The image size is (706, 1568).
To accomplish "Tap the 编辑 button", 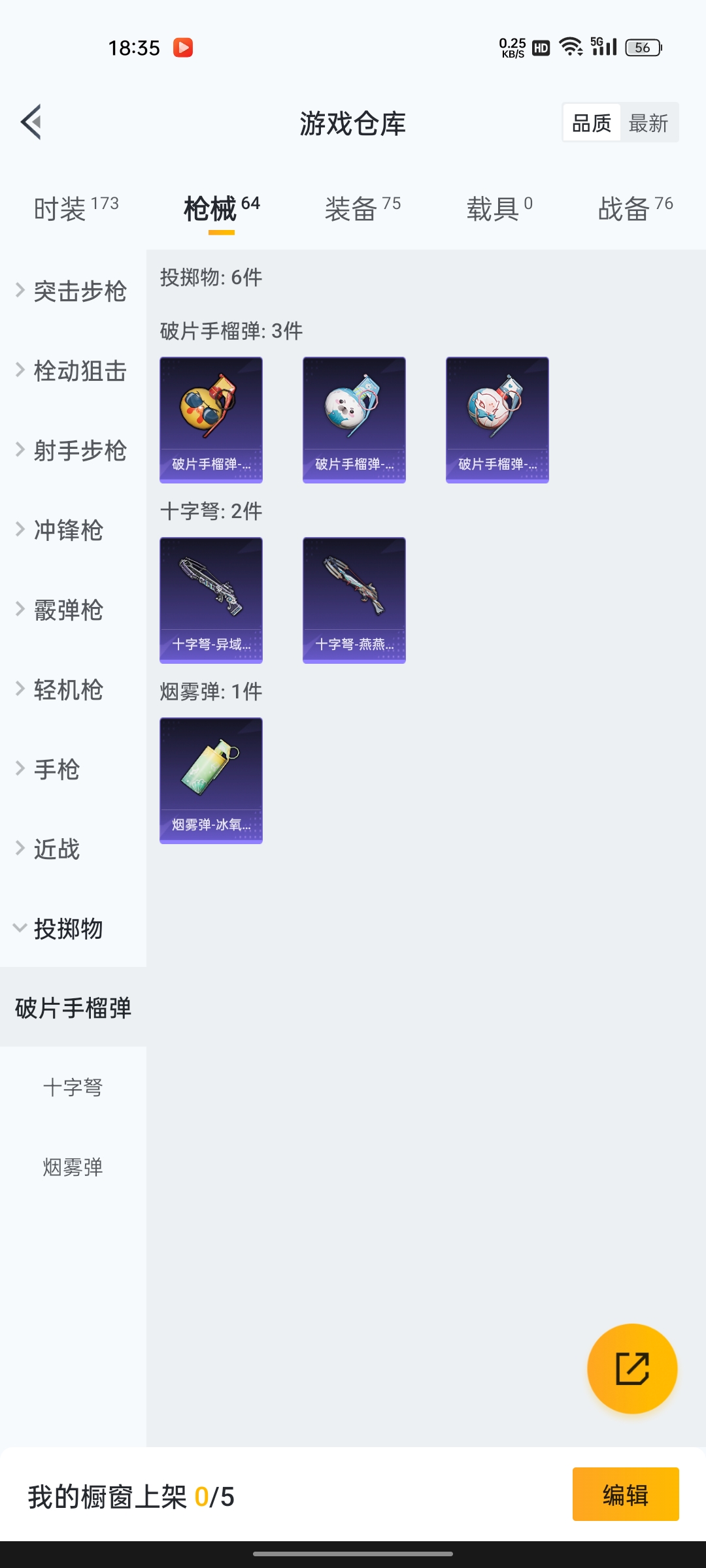I will pos(626,1496).
